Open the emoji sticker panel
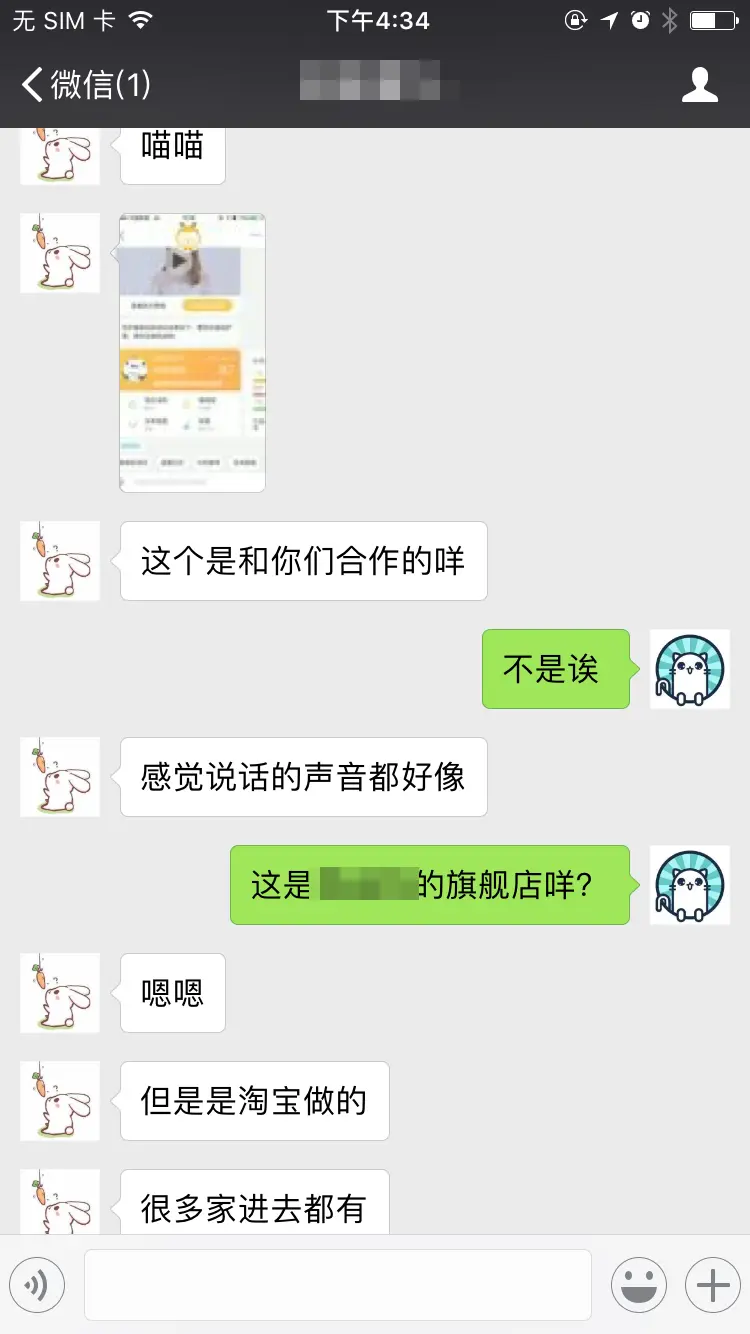750x1334 pixels. (638, 1285)
